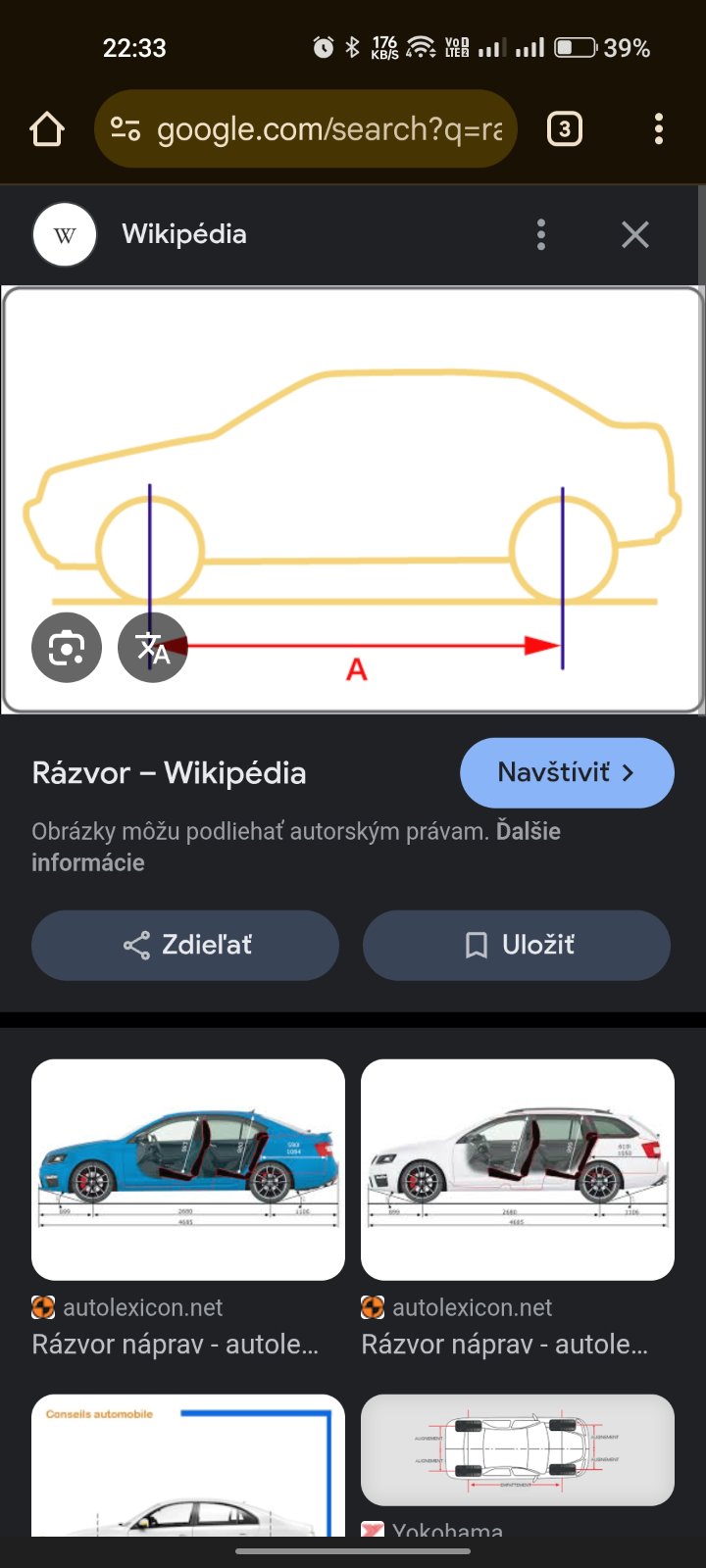Open the Chrome overflow menu

(658, 129)
